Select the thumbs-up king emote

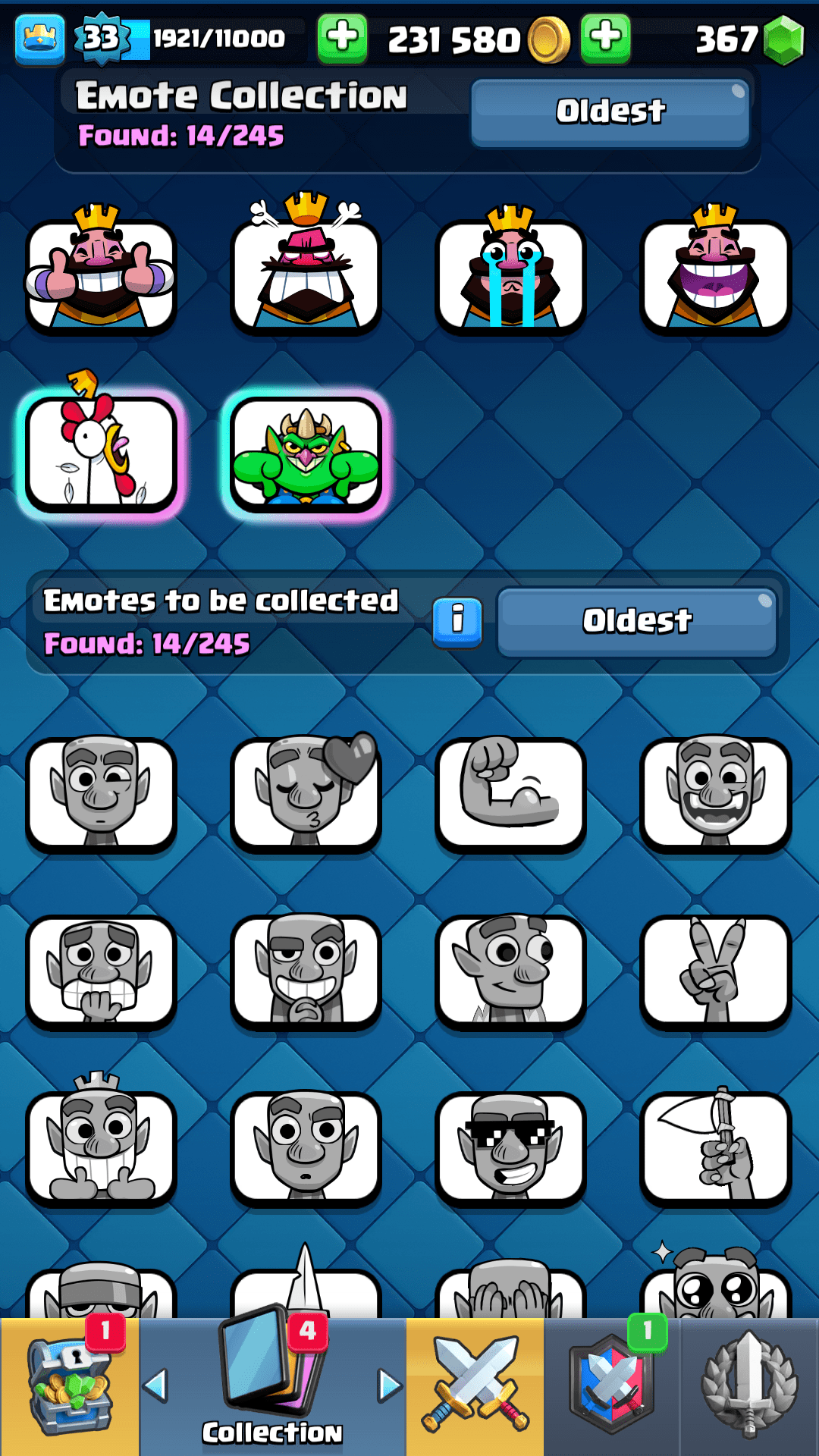101,276
